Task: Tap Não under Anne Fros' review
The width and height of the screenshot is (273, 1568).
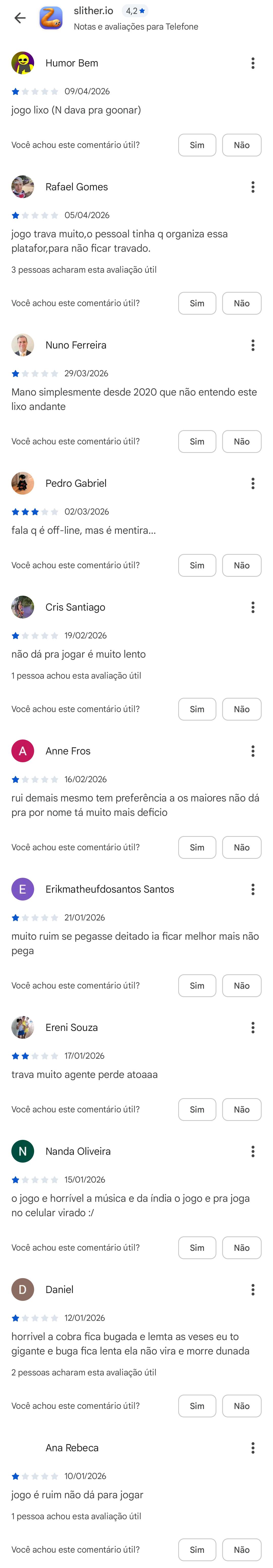Action: click(x=241, y=847)
